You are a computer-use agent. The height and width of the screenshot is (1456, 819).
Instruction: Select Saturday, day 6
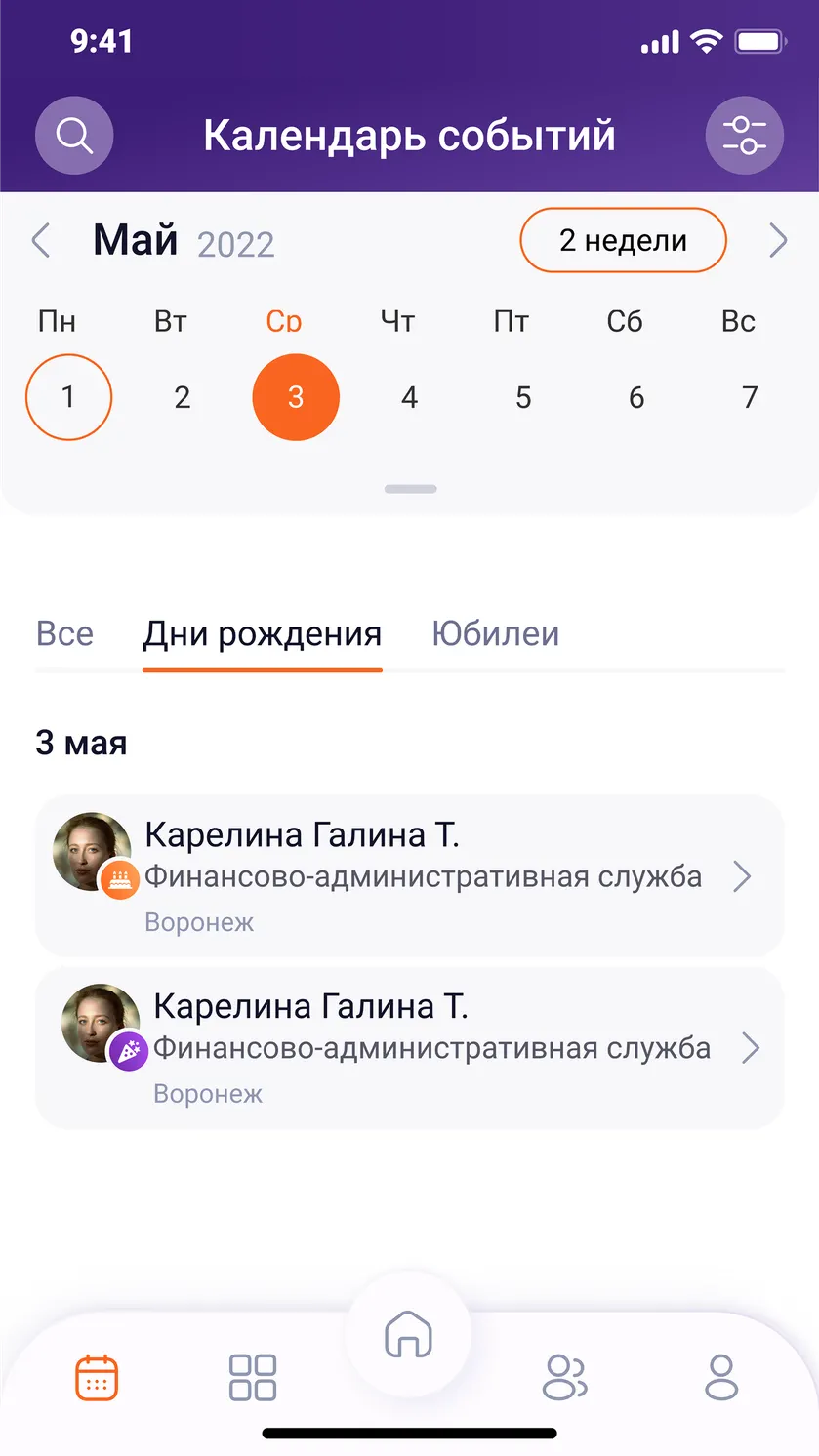(636, 397)
